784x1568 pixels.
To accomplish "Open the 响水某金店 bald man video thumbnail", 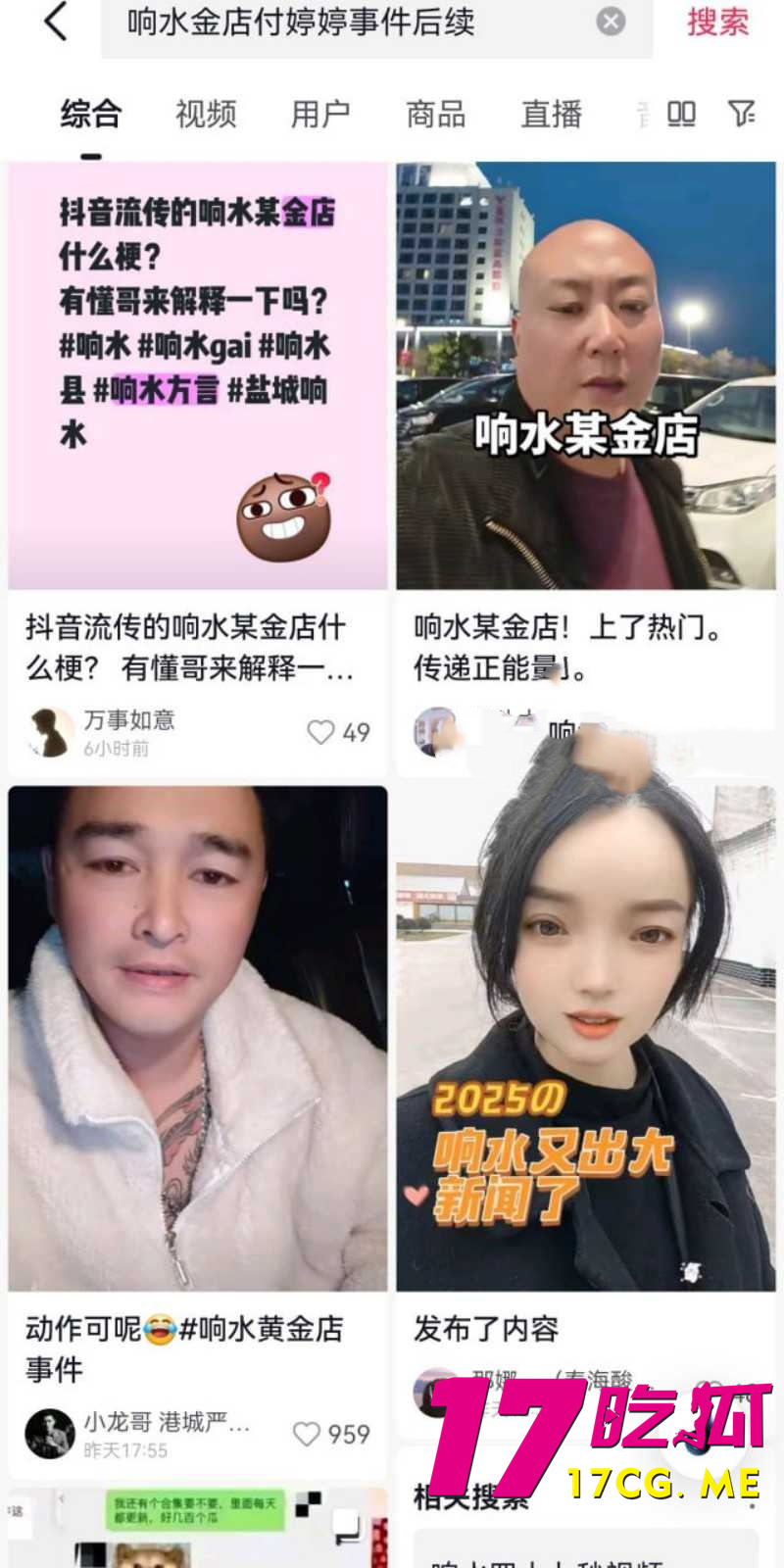I will 586,372.
